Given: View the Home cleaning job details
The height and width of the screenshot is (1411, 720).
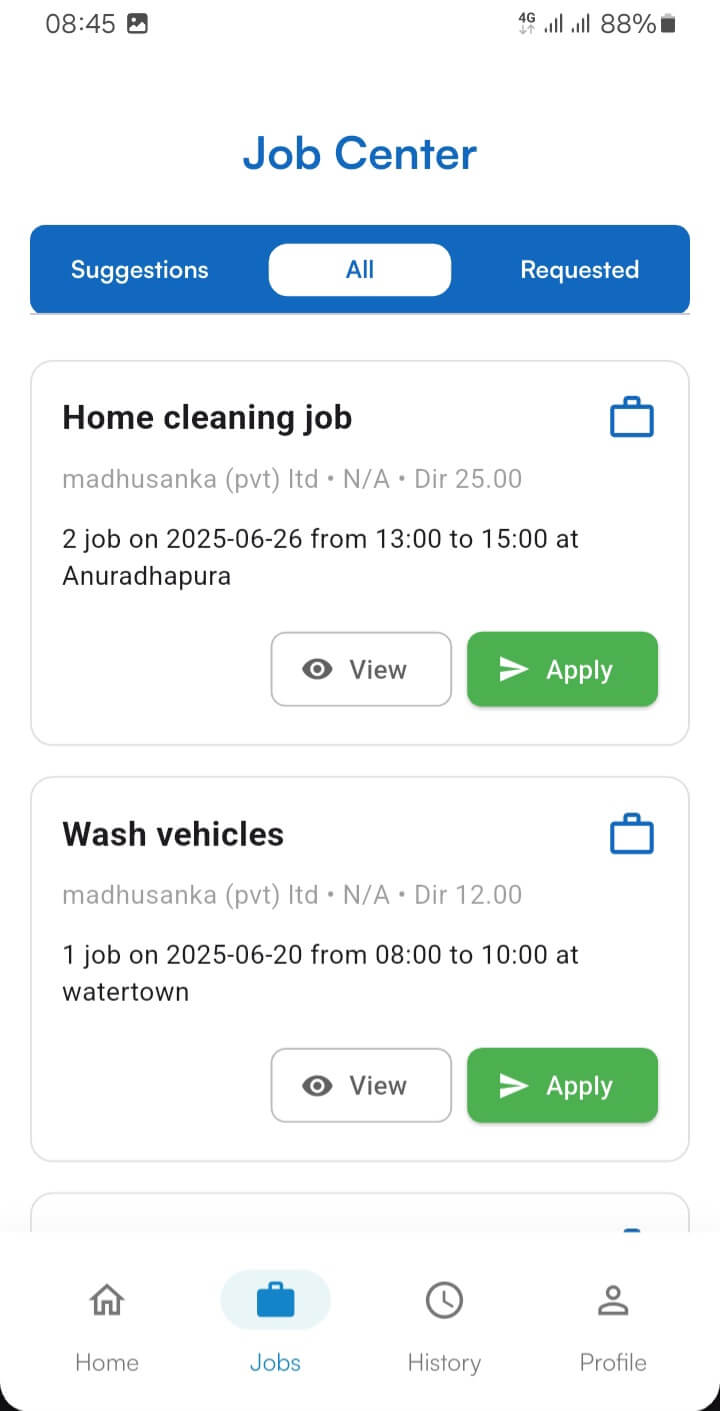Looking at the screenshot, I should [361, 670].
